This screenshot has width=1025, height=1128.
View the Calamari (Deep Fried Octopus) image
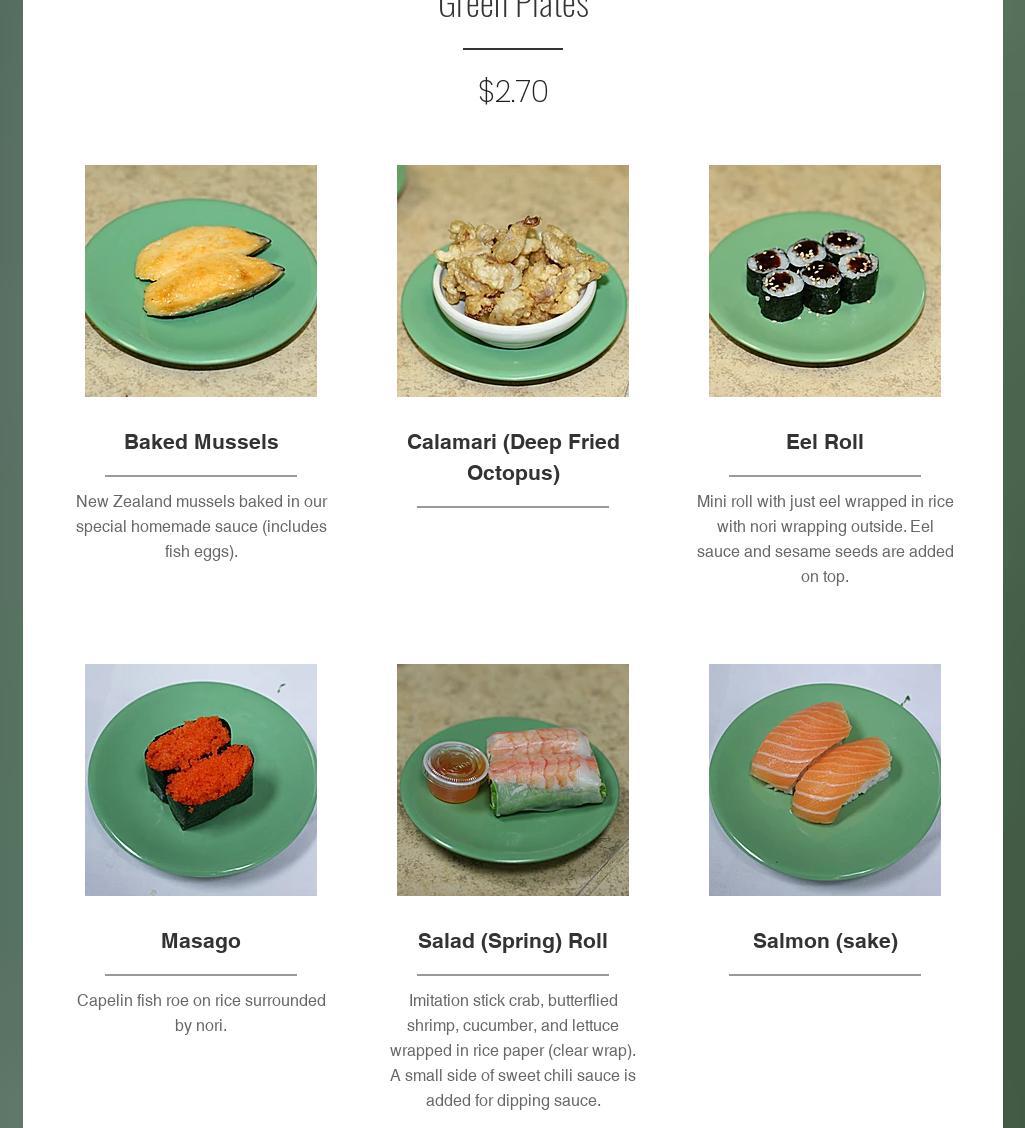pos(512,281)
